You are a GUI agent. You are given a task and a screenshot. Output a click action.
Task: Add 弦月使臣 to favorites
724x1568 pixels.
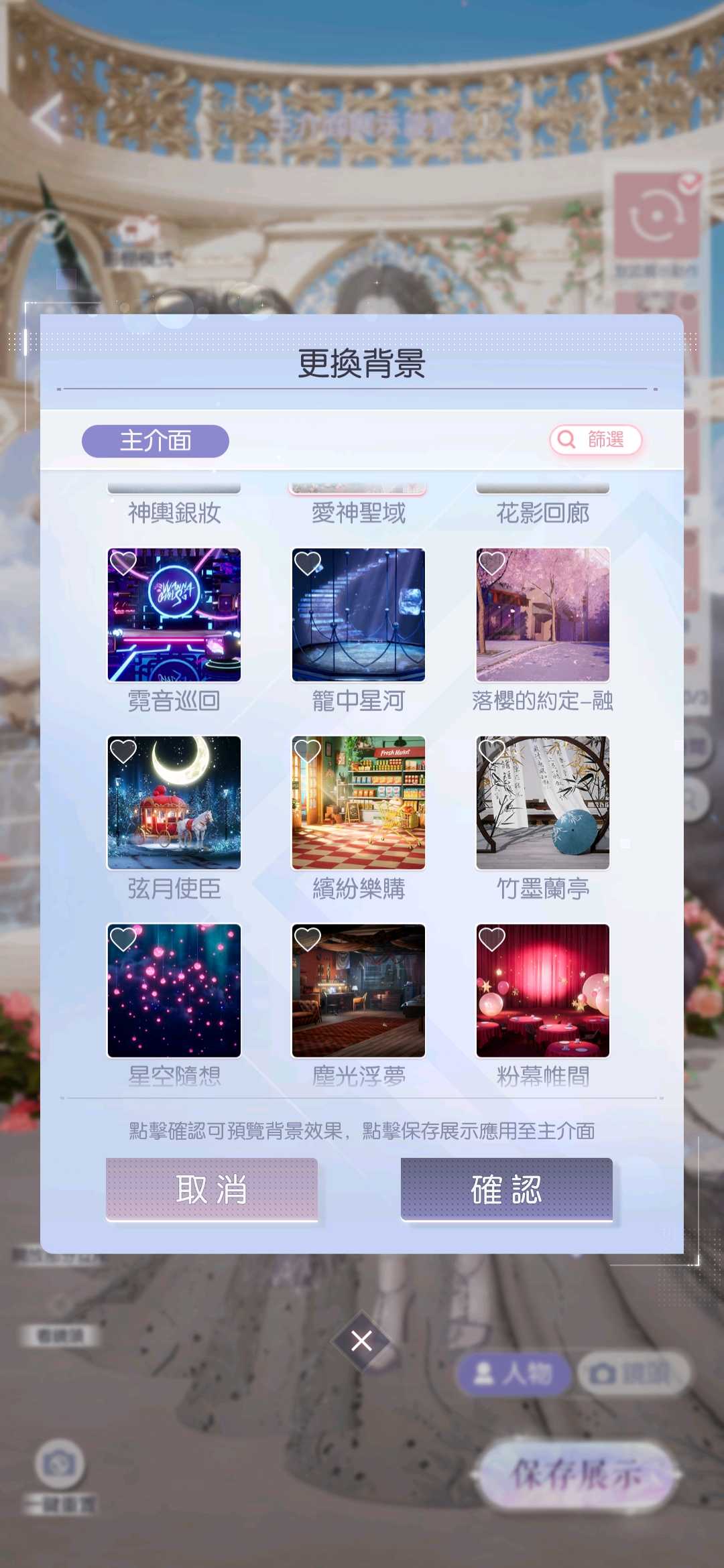[x=123, y=751]
